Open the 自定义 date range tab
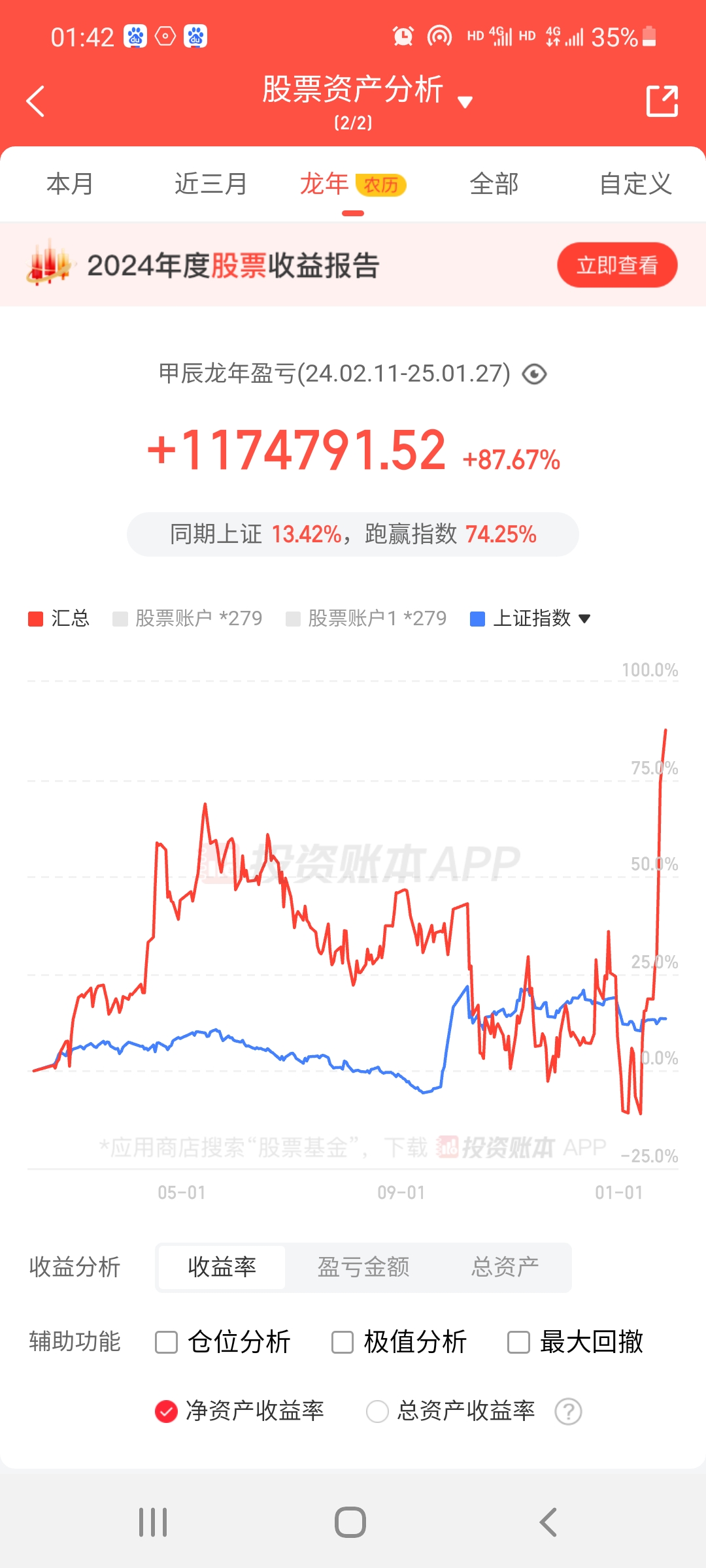The width and height of the screenshot is (706, 1568). tap(635, 184)
